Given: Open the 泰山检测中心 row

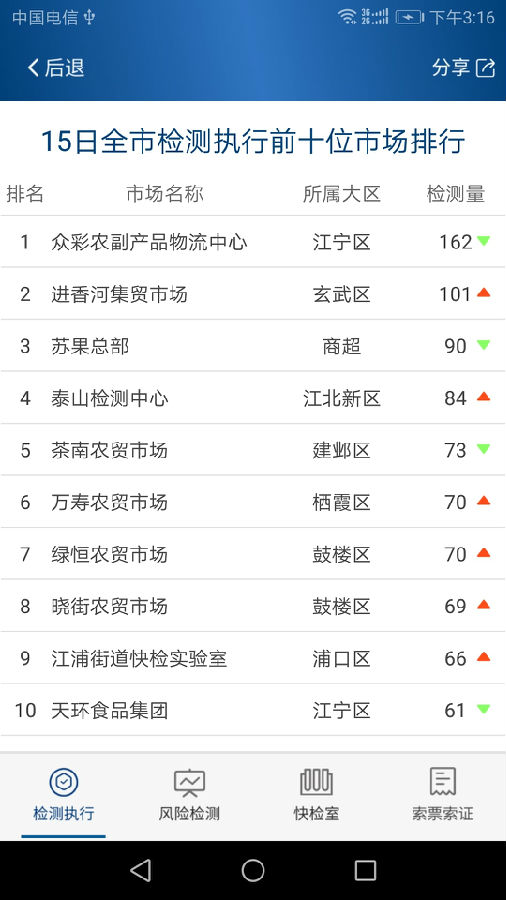Looking at the screenshot, I should pos(253,398).
